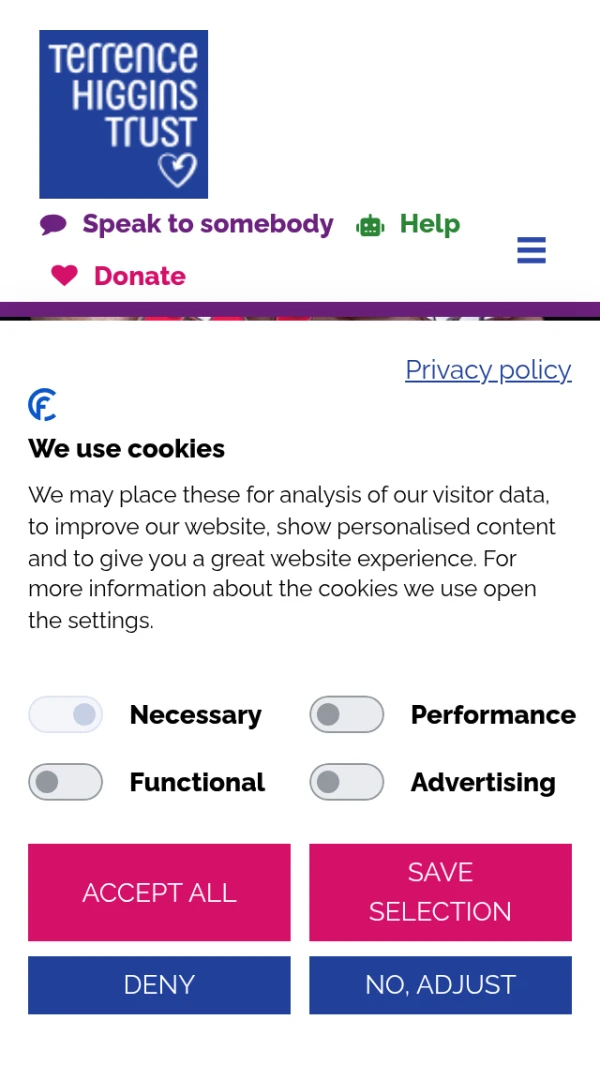Open the hamburger menu
The height and width of the screenshot is (1065, 600).
click(x=531, y=250)
